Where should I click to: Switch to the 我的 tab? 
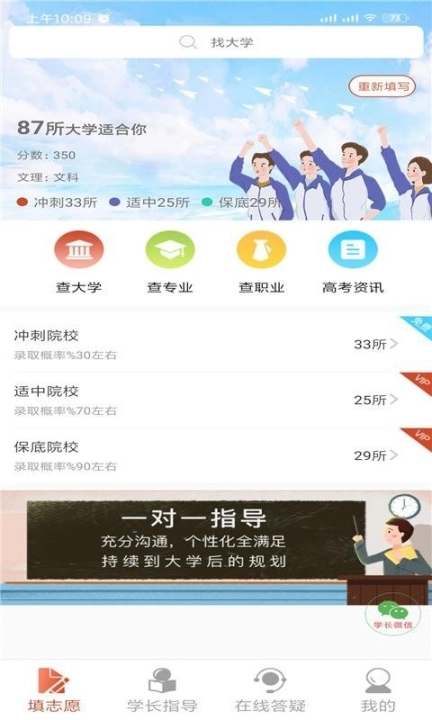tap(378, 690)
